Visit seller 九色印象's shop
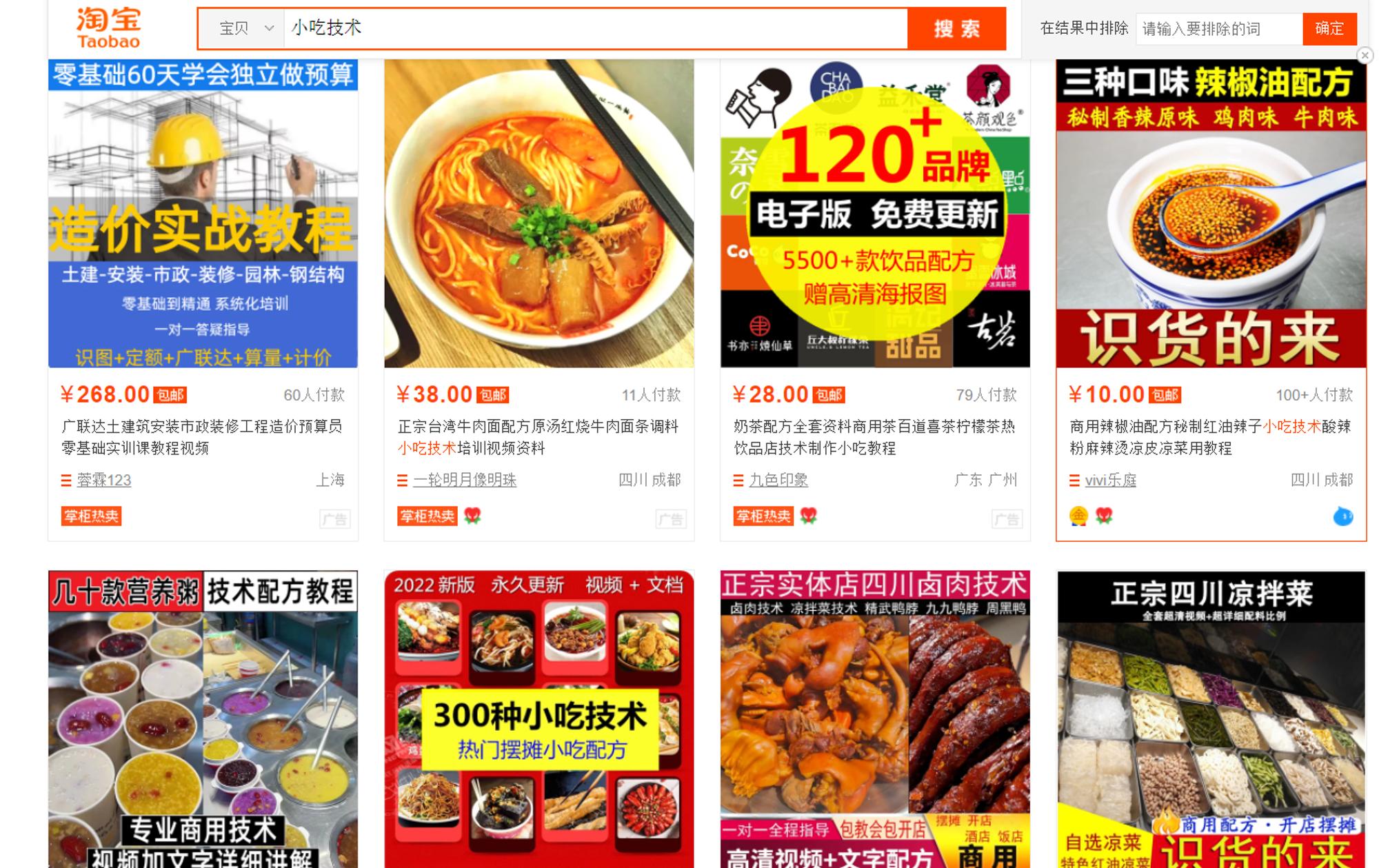This screenshot has width=1379, height=868. coord(778,480)
